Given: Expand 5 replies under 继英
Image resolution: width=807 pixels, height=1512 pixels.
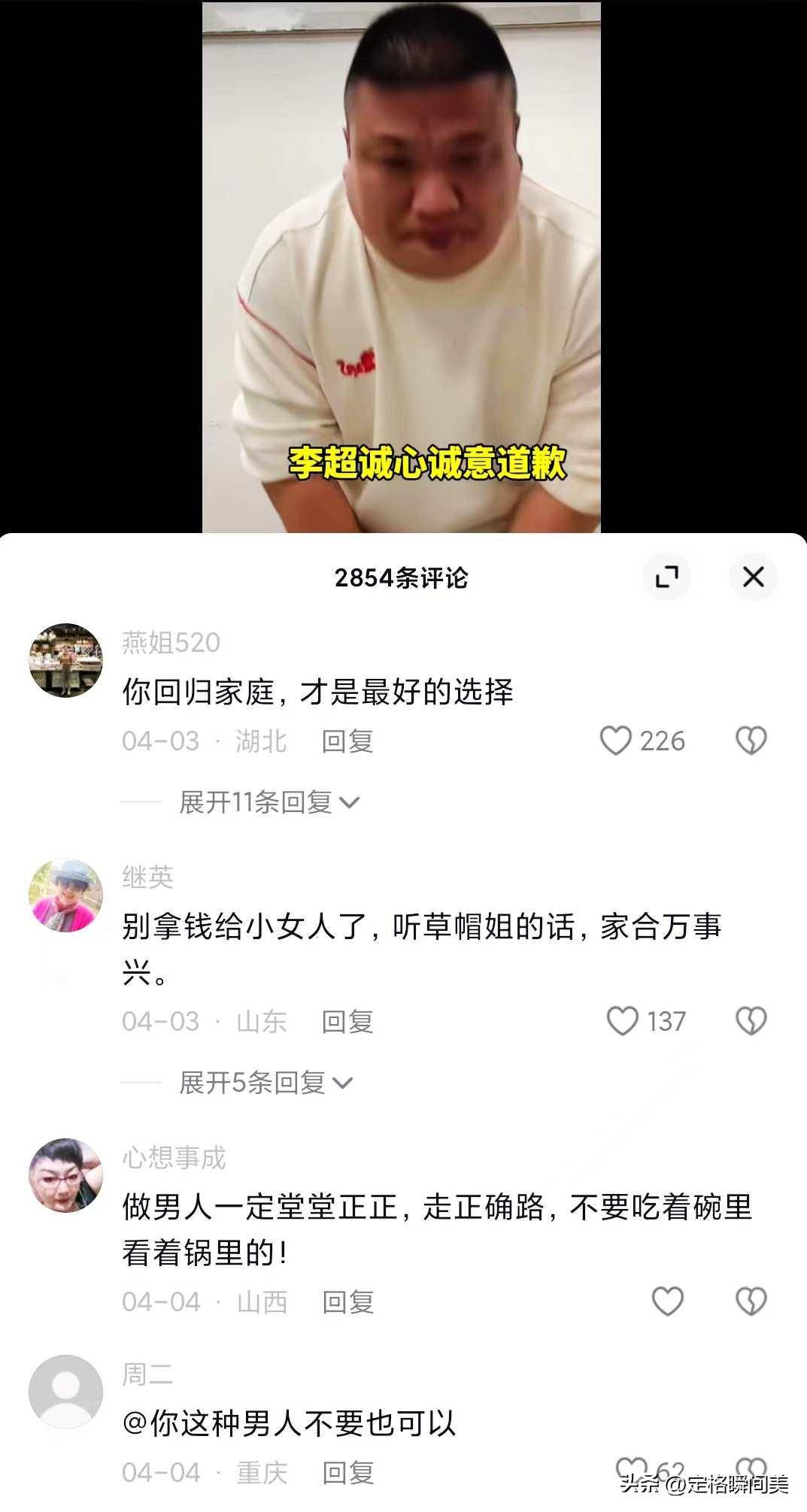Looking at the screenshot, I should click(x=265, y=1083).
